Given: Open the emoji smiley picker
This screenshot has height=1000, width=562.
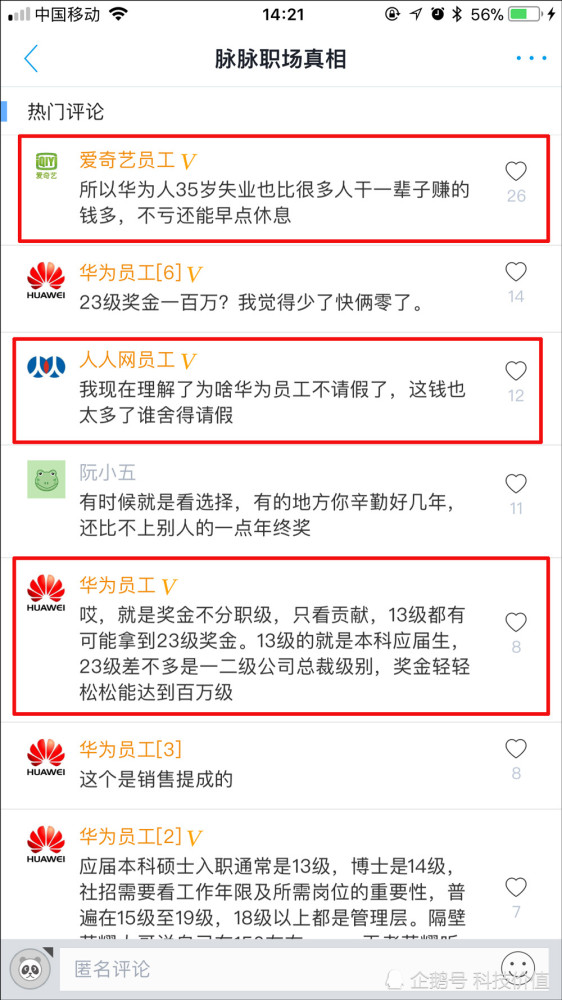Looking at the screenshot, I should pyautogui.click(x=518, y=966).
